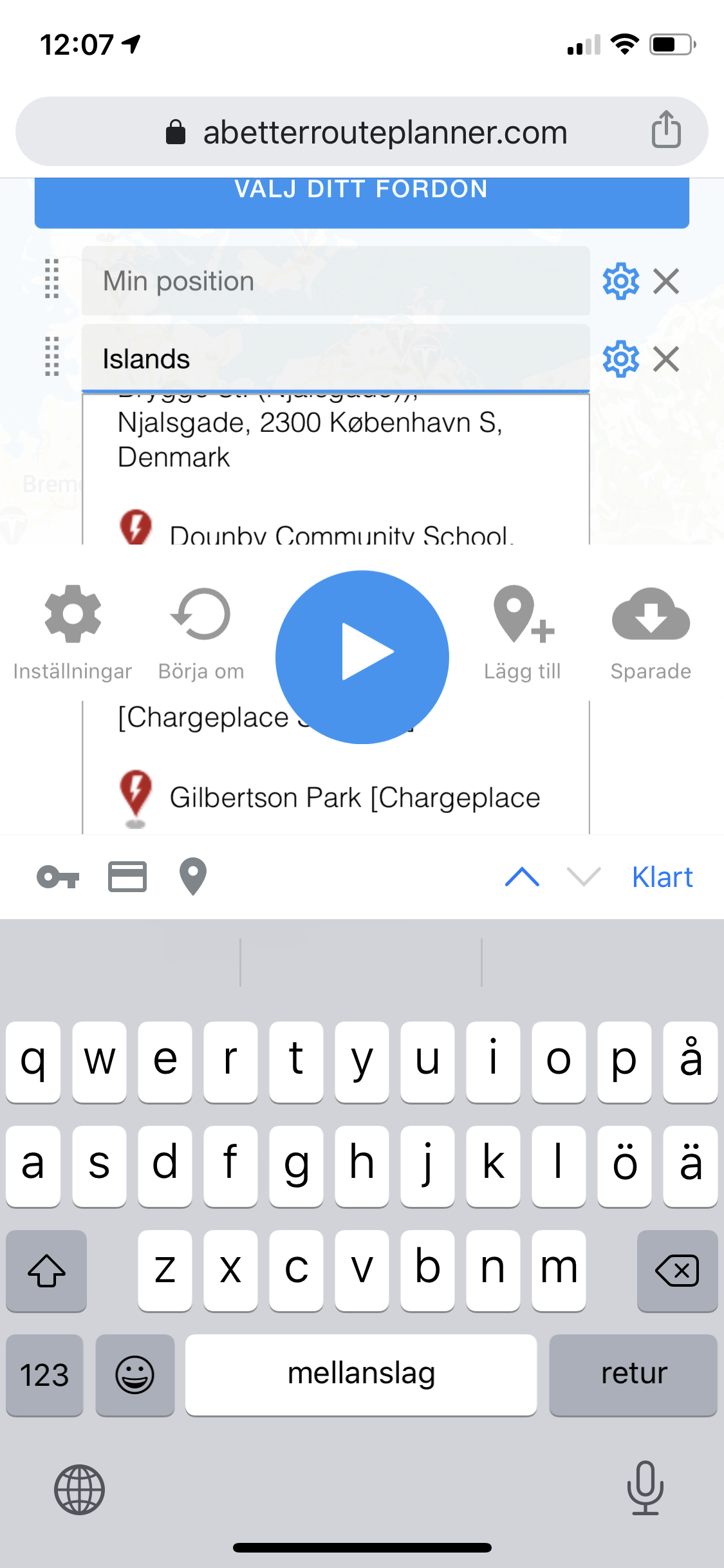Start route planning with play button
Viewport: 724px width, 1568px height.
pyautogui.click(x=362, y=657)
